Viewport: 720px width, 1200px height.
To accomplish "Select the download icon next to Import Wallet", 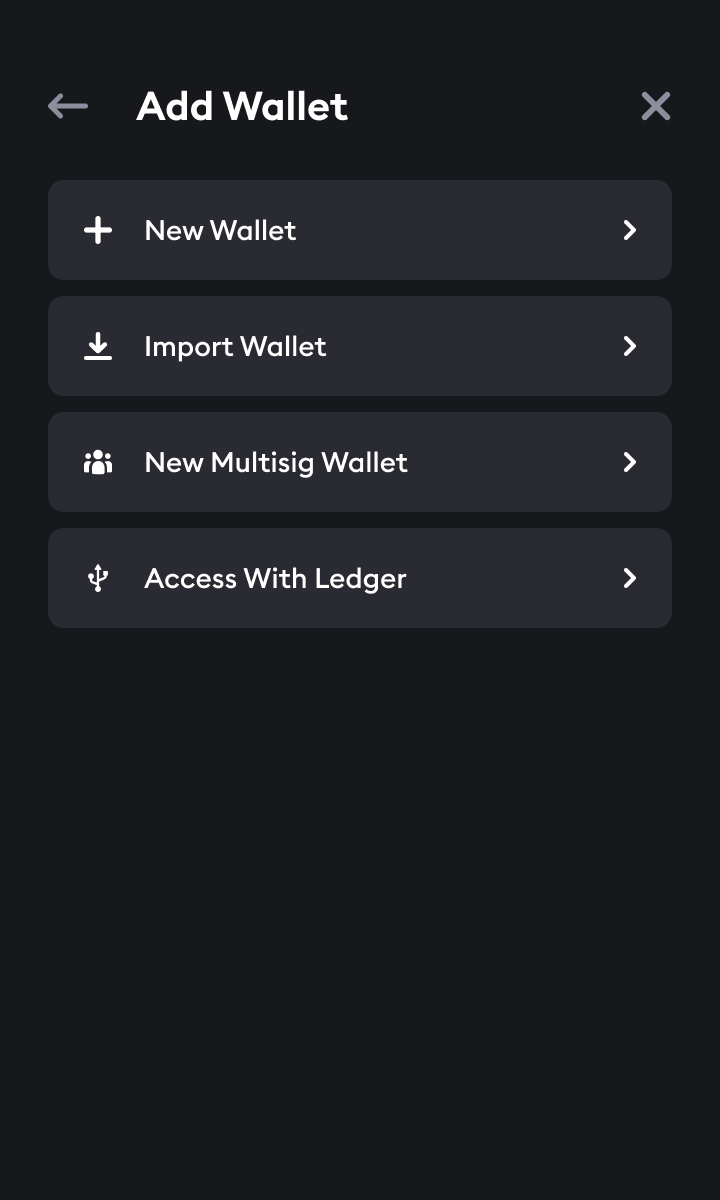I will pyautogui.click(x=97, y=346).
